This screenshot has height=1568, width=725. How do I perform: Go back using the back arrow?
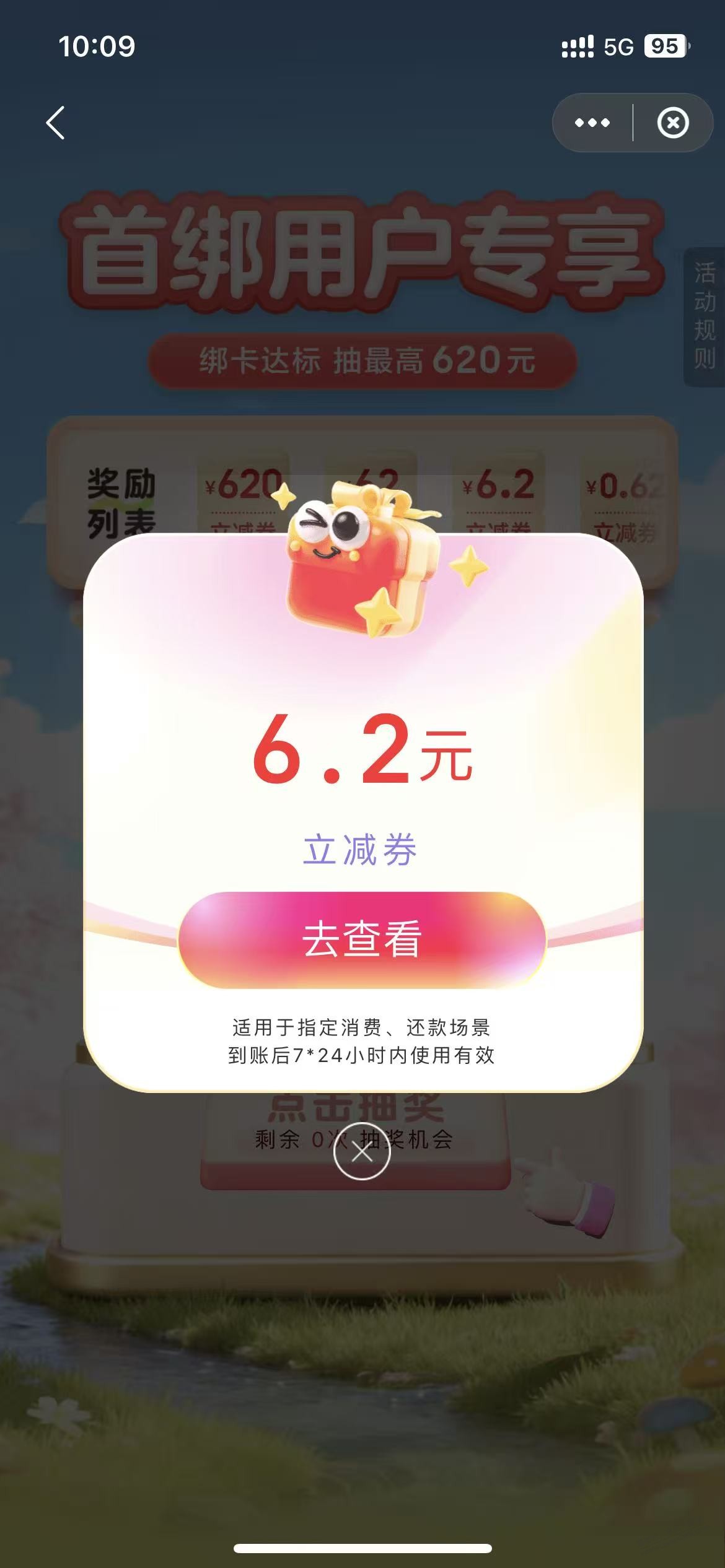56,123
